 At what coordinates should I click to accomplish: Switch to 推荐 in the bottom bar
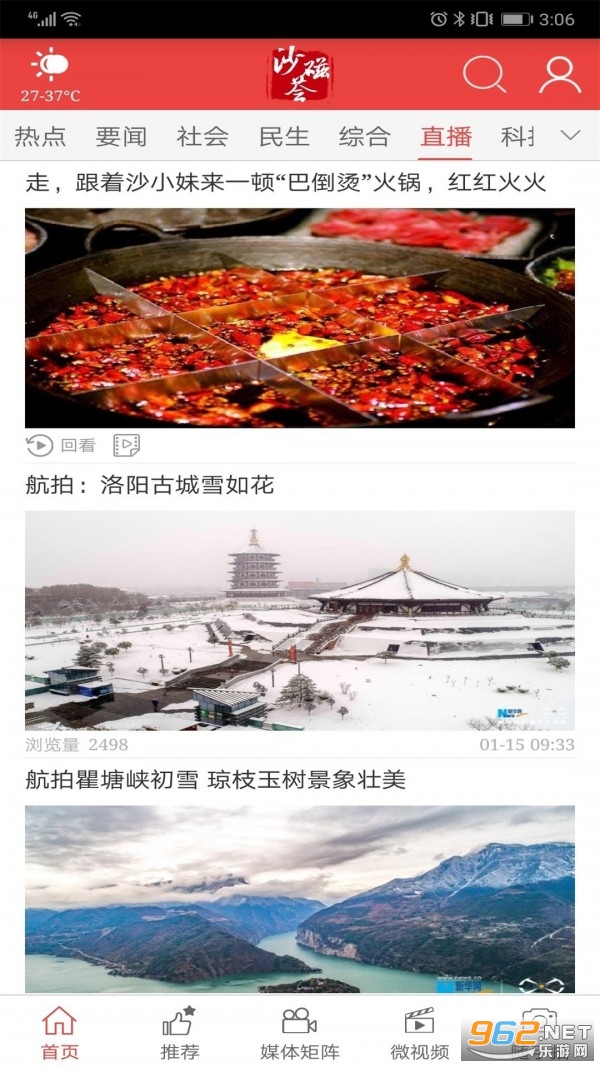pos(180,1034)
